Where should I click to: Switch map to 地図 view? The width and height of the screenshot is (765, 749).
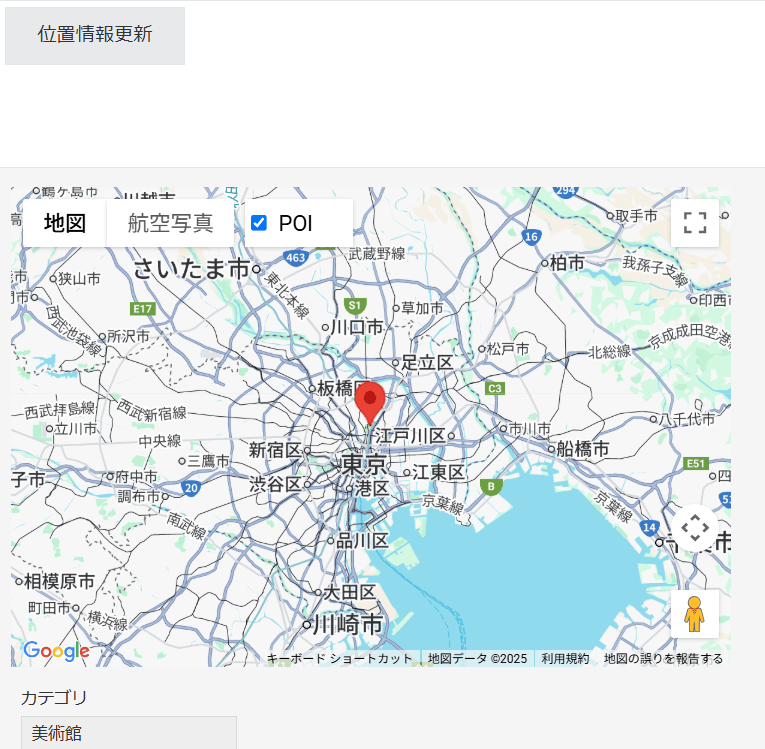pos(65,223)
